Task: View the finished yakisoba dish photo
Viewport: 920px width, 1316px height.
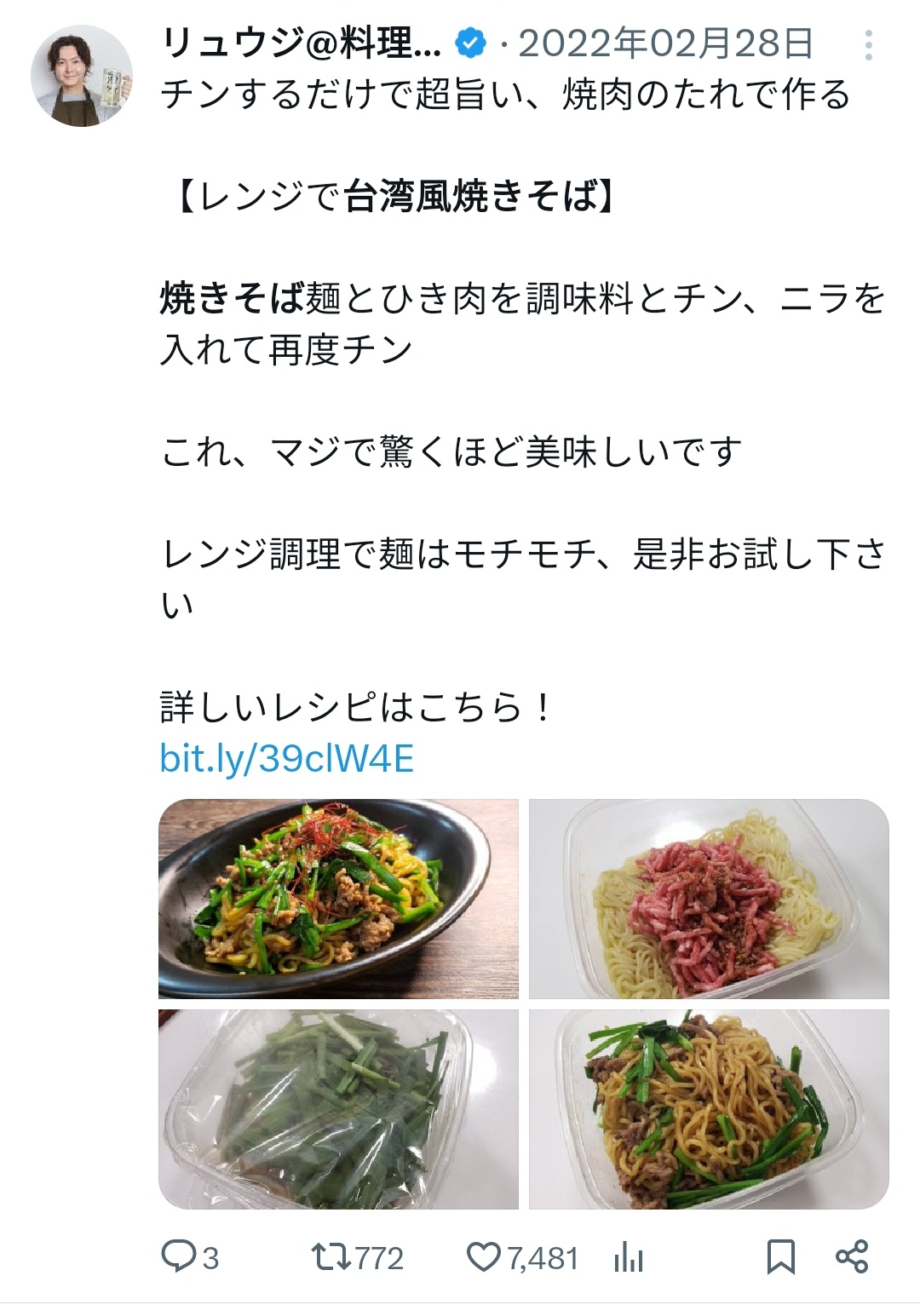Action: click(x=338, y=898)
